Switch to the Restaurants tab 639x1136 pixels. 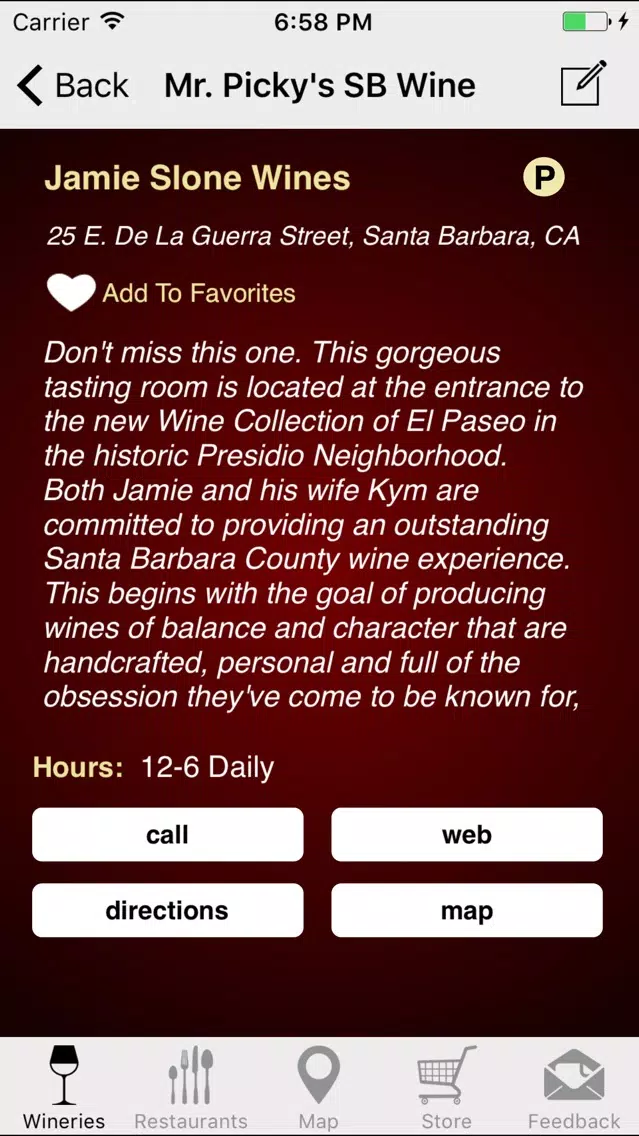[191, 1087]
